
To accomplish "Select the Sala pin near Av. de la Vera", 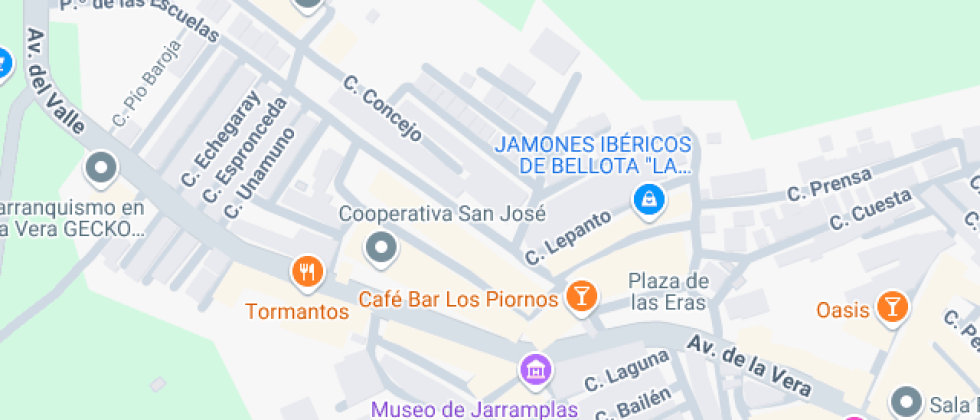I will [908, 402].
